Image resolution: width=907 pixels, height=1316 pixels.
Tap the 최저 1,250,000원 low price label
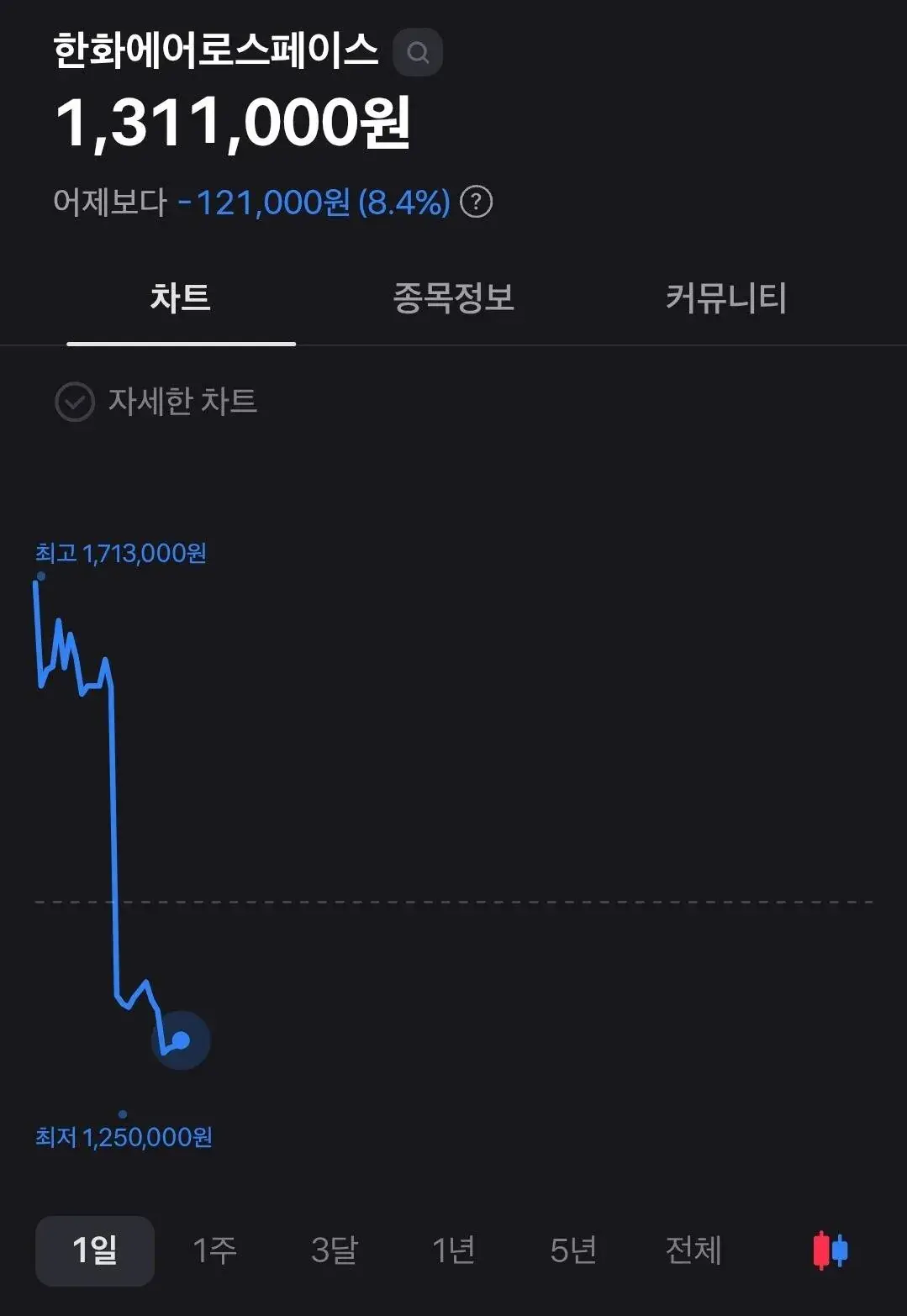click(x=124, y=1137)
